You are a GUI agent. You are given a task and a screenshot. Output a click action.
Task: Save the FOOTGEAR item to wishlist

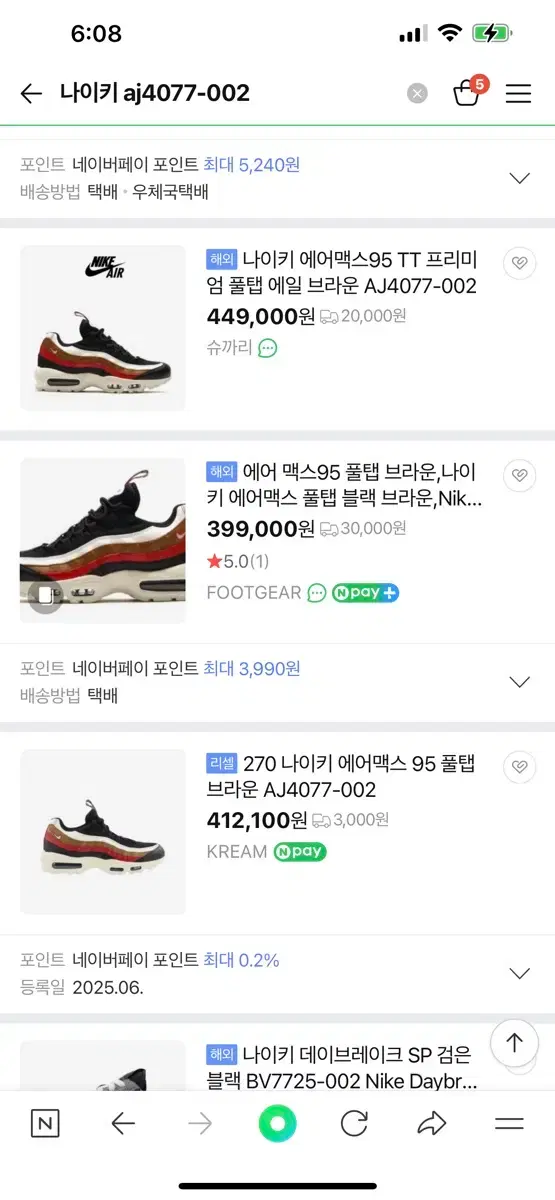pyautogui.click(x=518, y=475)
